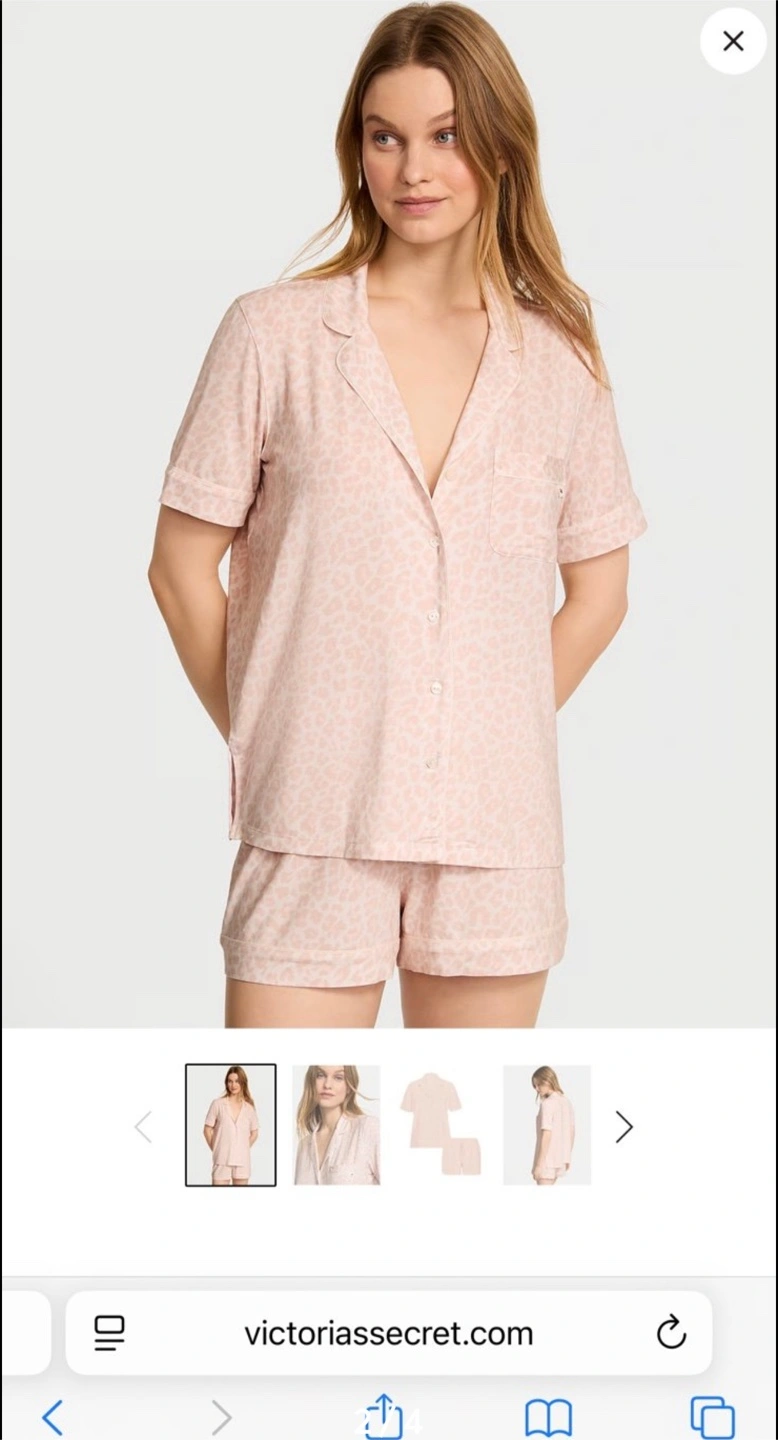Go back in Safari
778x1440 pixels.
tap(53, 1417)
